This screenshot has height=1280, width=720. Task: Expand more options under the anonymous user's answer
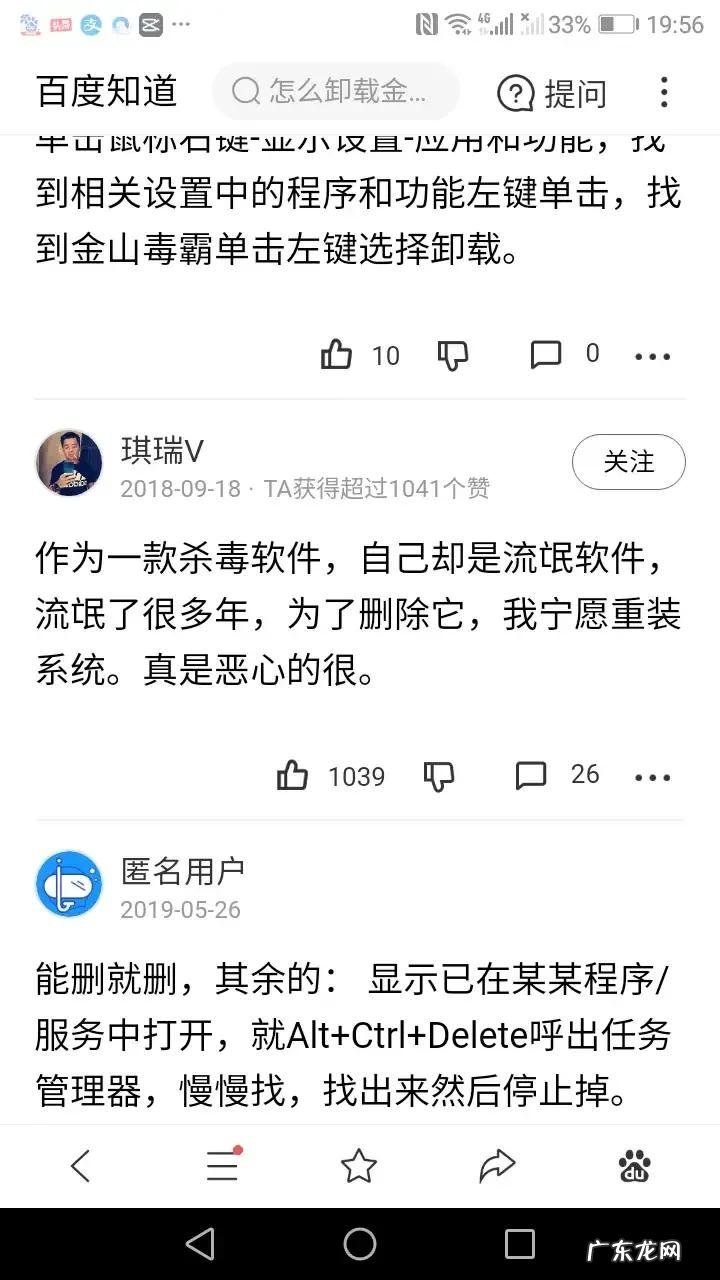pyautogui.click(x=653, y=355)
